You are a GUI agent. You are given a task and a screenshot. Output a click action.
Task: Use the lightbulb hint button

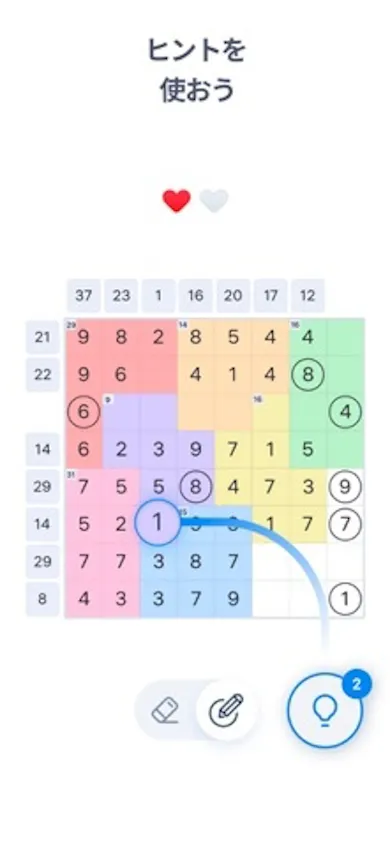click(326, 710)
